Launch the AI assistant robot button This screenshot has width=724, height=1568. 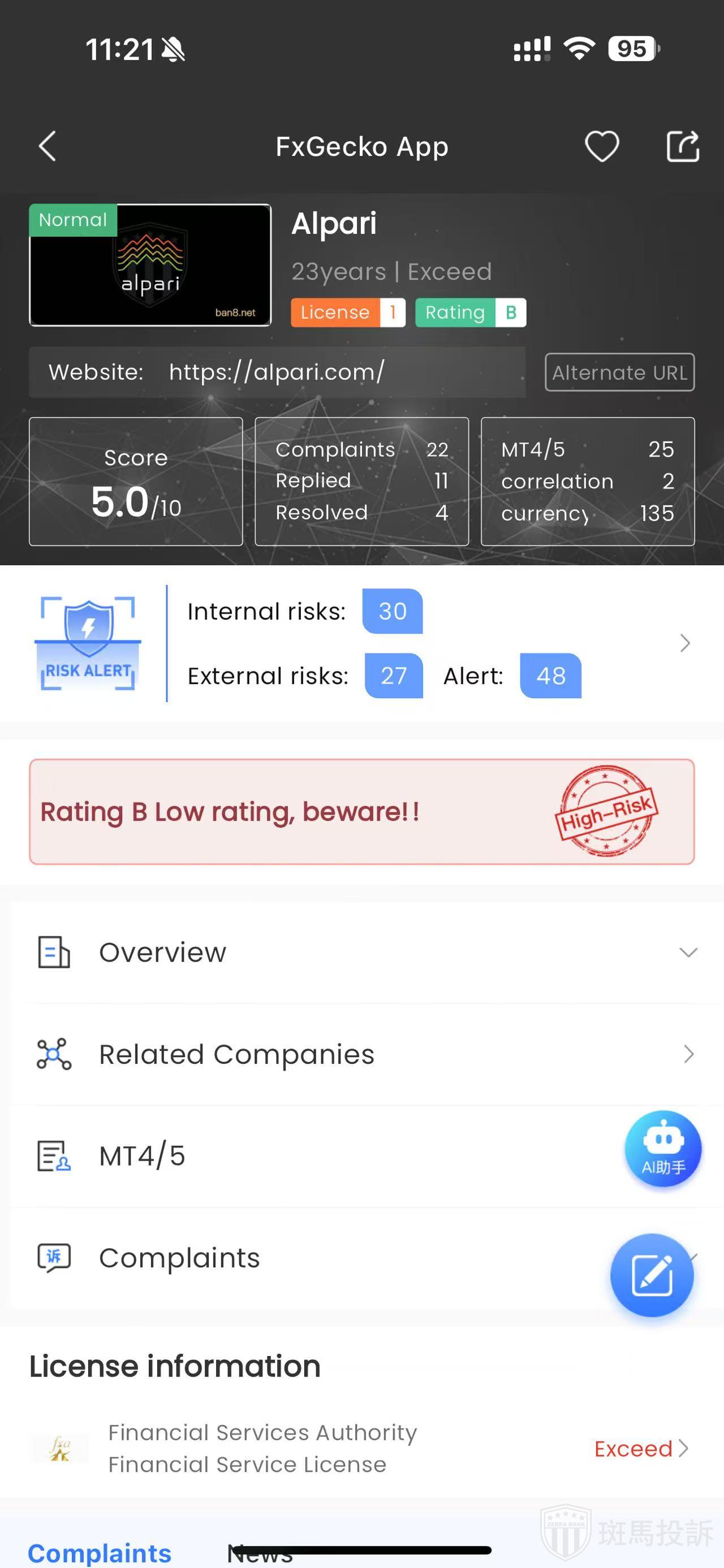[x=663, y=1149]
